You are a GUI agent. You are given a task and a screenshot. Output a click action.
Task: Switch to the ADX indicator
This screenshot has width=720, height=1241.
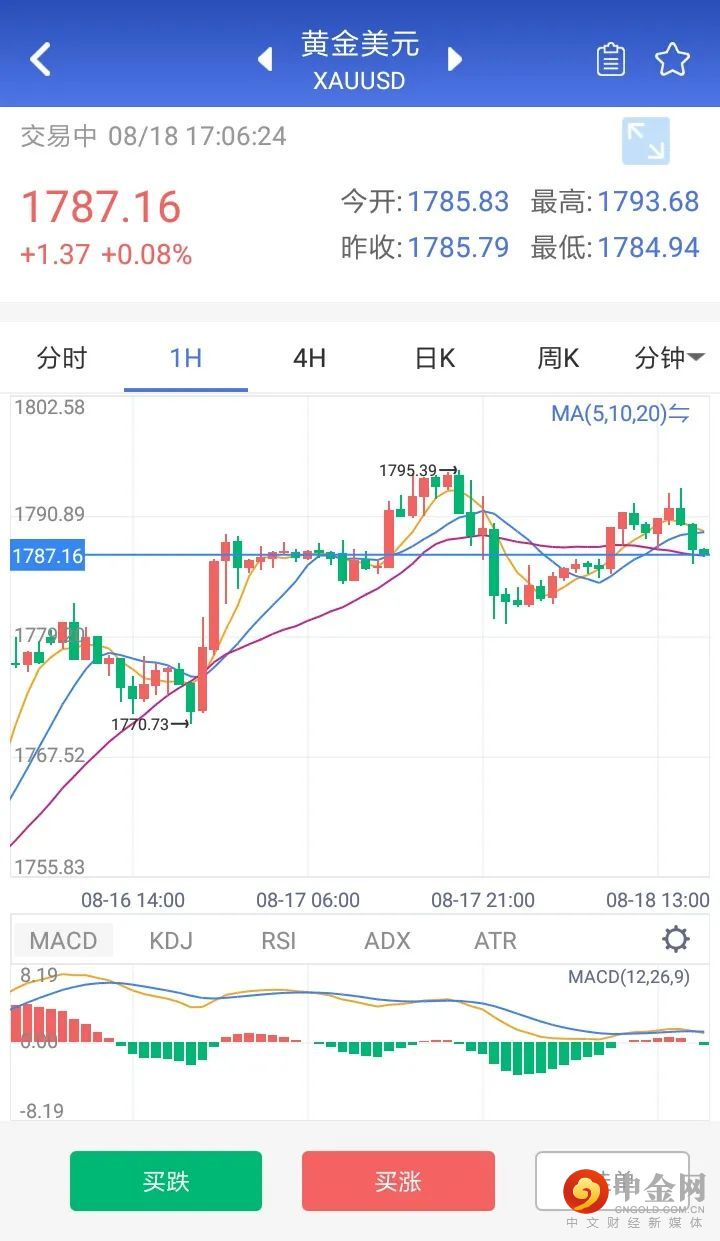387,941
